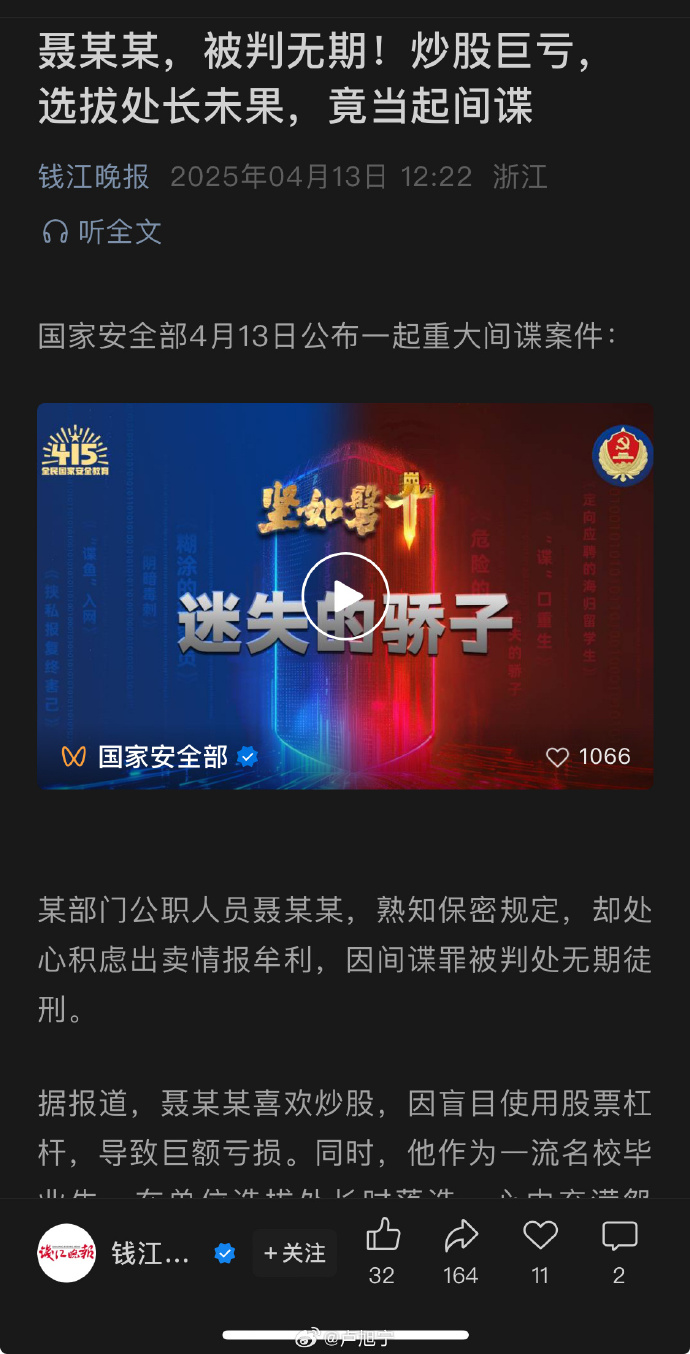690x1354 pixels.
Task: Share this article
Action: click(461, 1237)
